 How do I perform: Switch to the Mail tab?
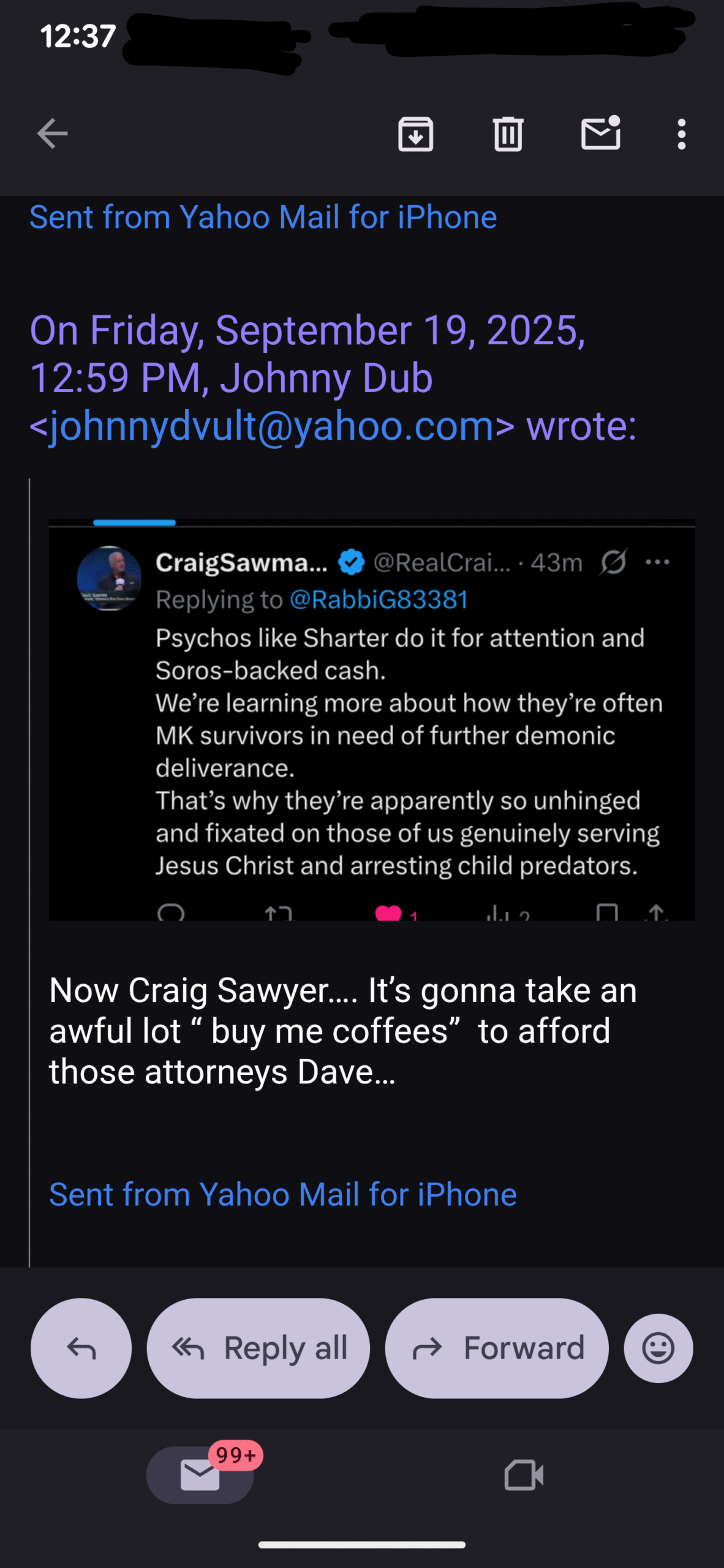point(200,1474)
